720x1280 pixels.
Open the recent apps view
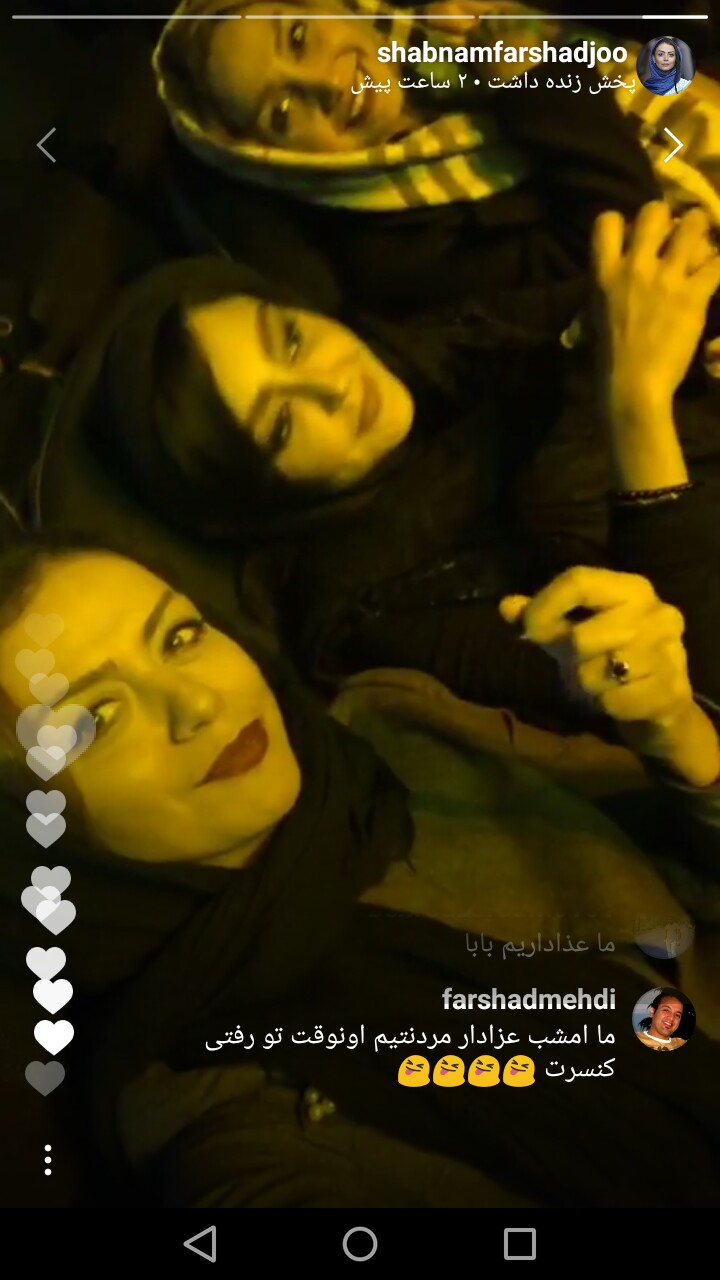point(520,1244)
